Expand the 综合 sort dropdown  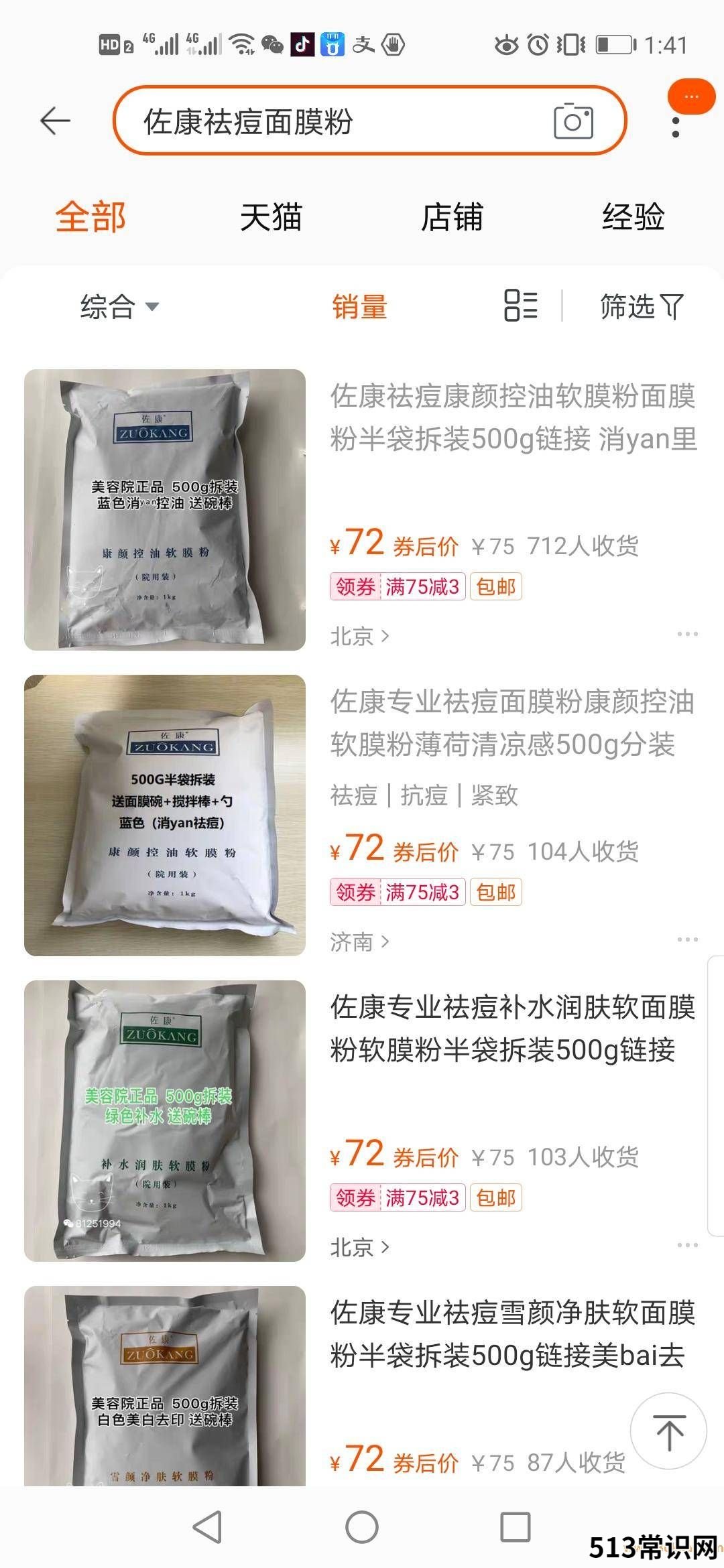119,307
